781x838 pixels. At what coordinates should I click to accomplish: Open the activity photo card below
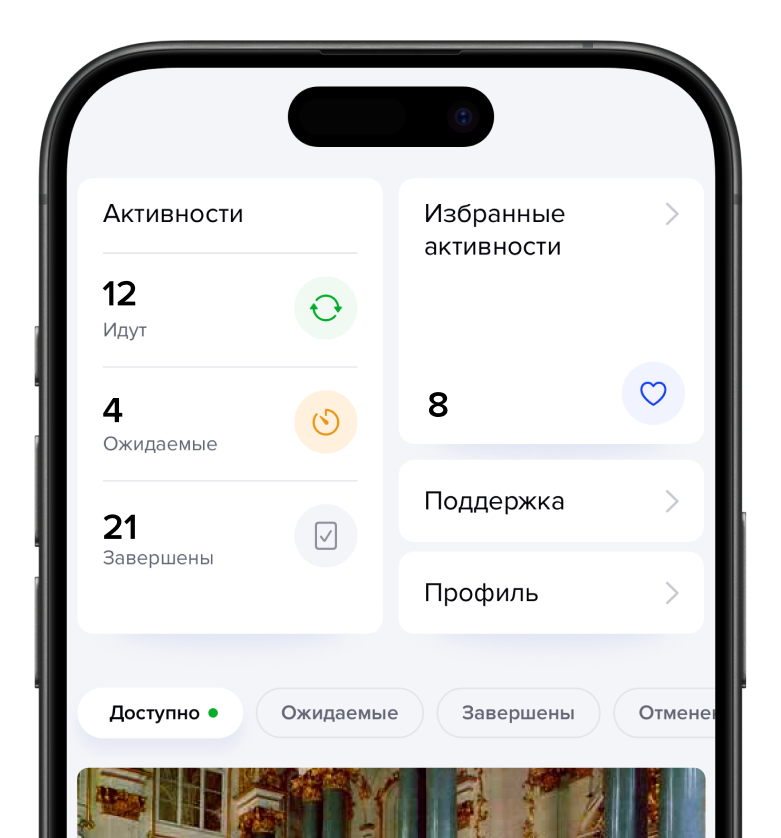[391, 802]
